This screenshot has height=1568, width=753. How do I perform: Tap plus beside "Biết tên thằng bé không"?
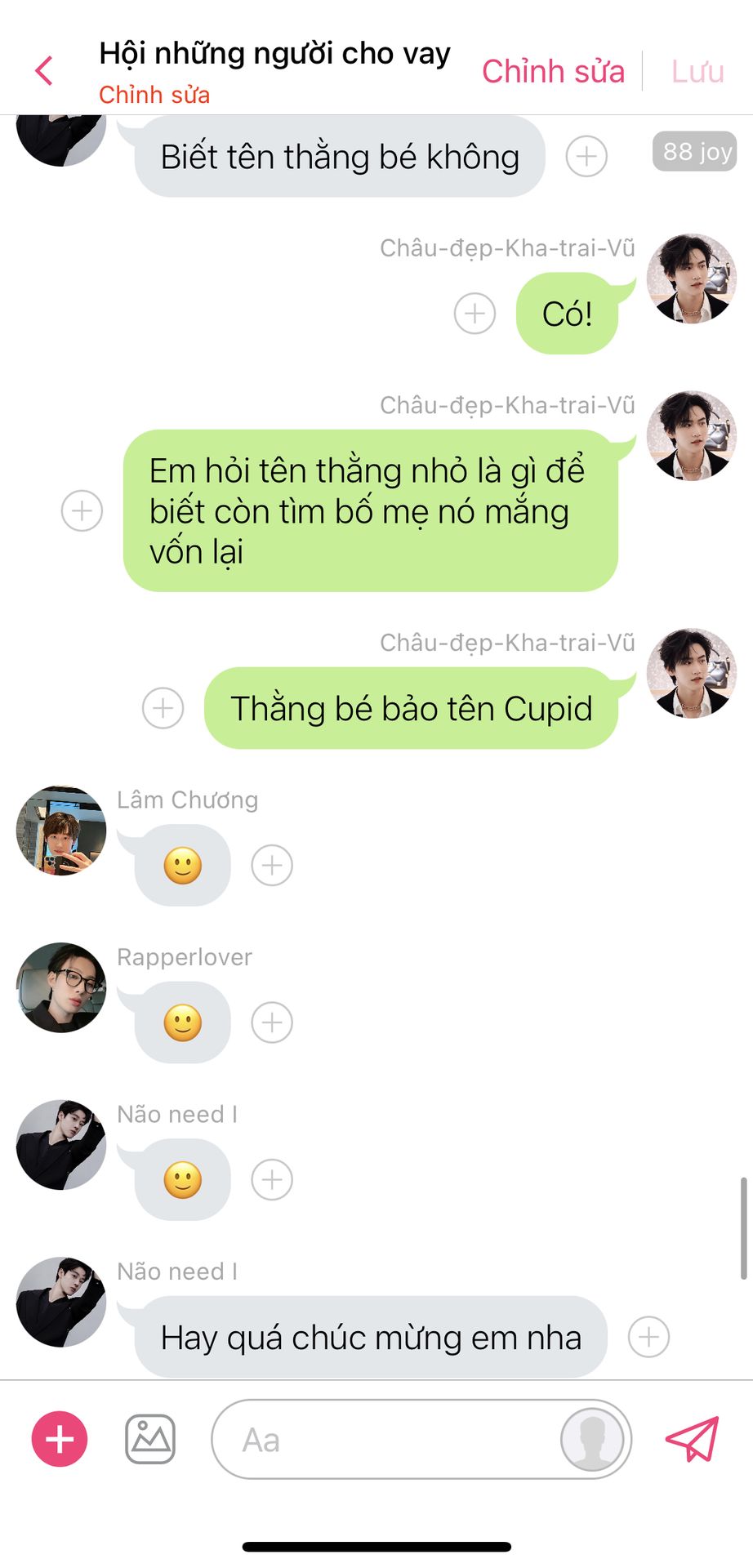pos(586,156)
